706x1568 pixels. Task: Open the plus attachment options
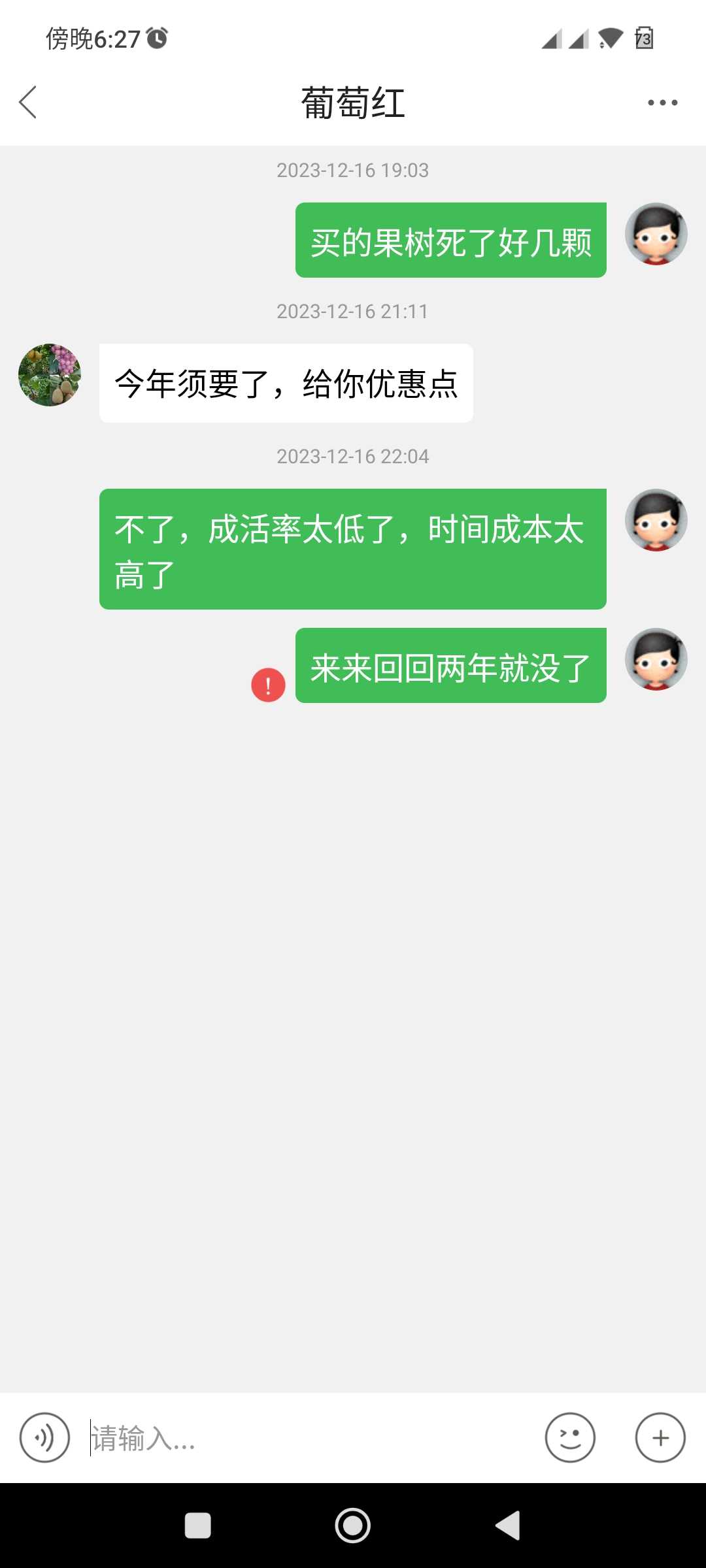660,1437
